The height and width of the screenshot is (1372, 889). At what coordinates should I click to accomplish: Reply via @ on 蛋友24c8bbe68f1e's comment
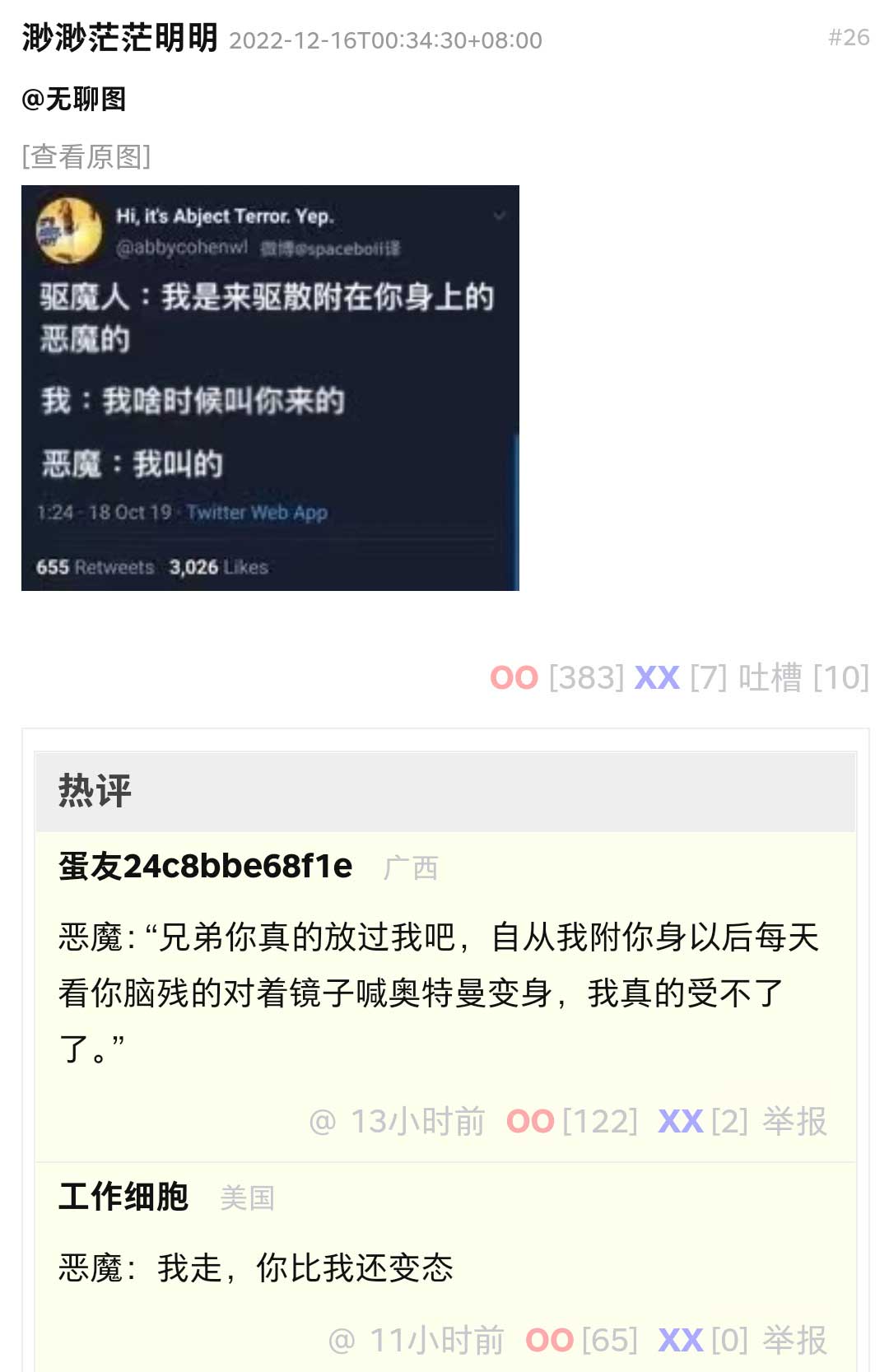(x=322, y=1122)
